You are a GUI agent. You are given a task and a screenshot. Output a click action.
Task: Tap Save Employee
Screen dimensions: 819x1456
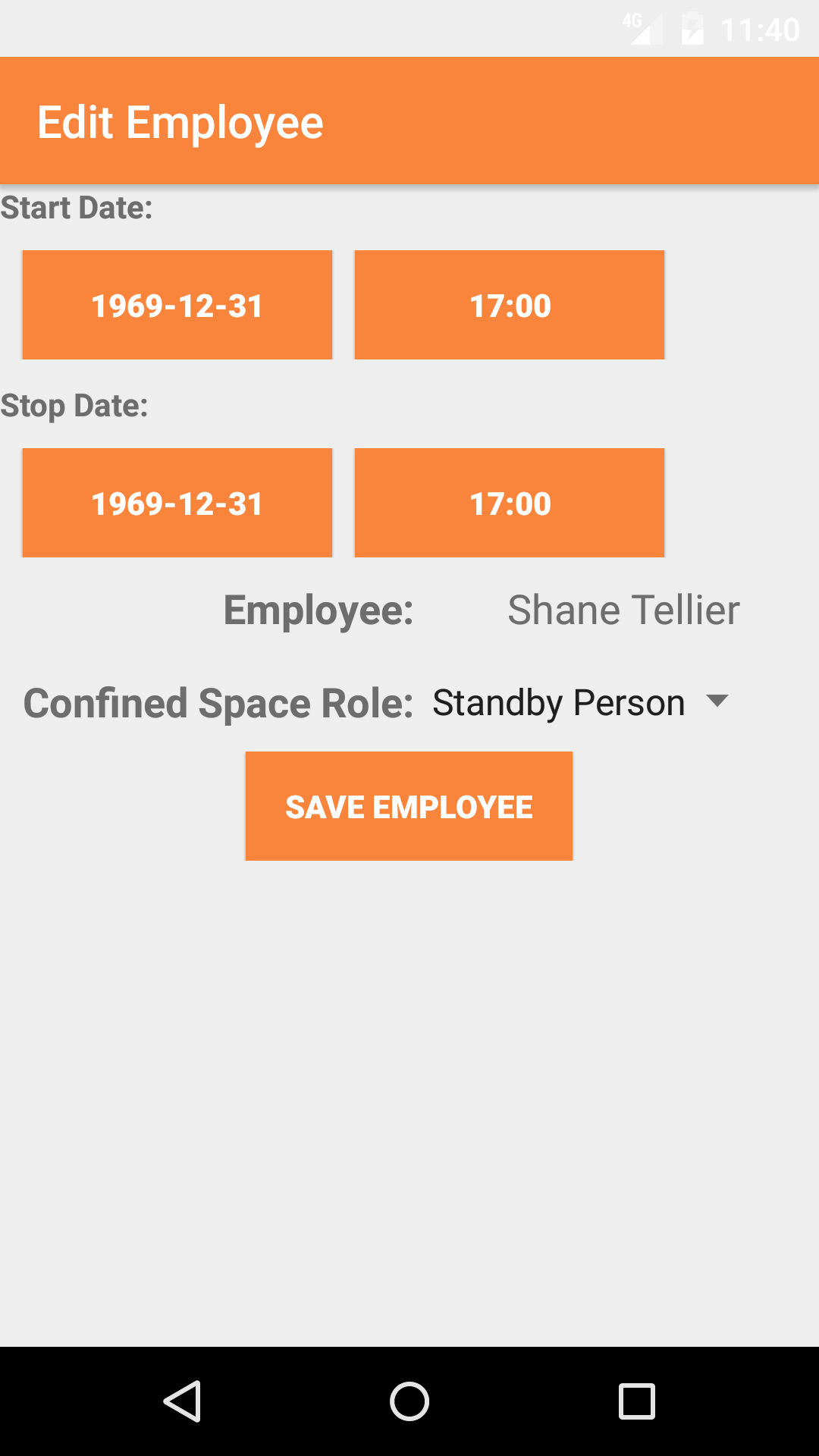click(409, 806)
